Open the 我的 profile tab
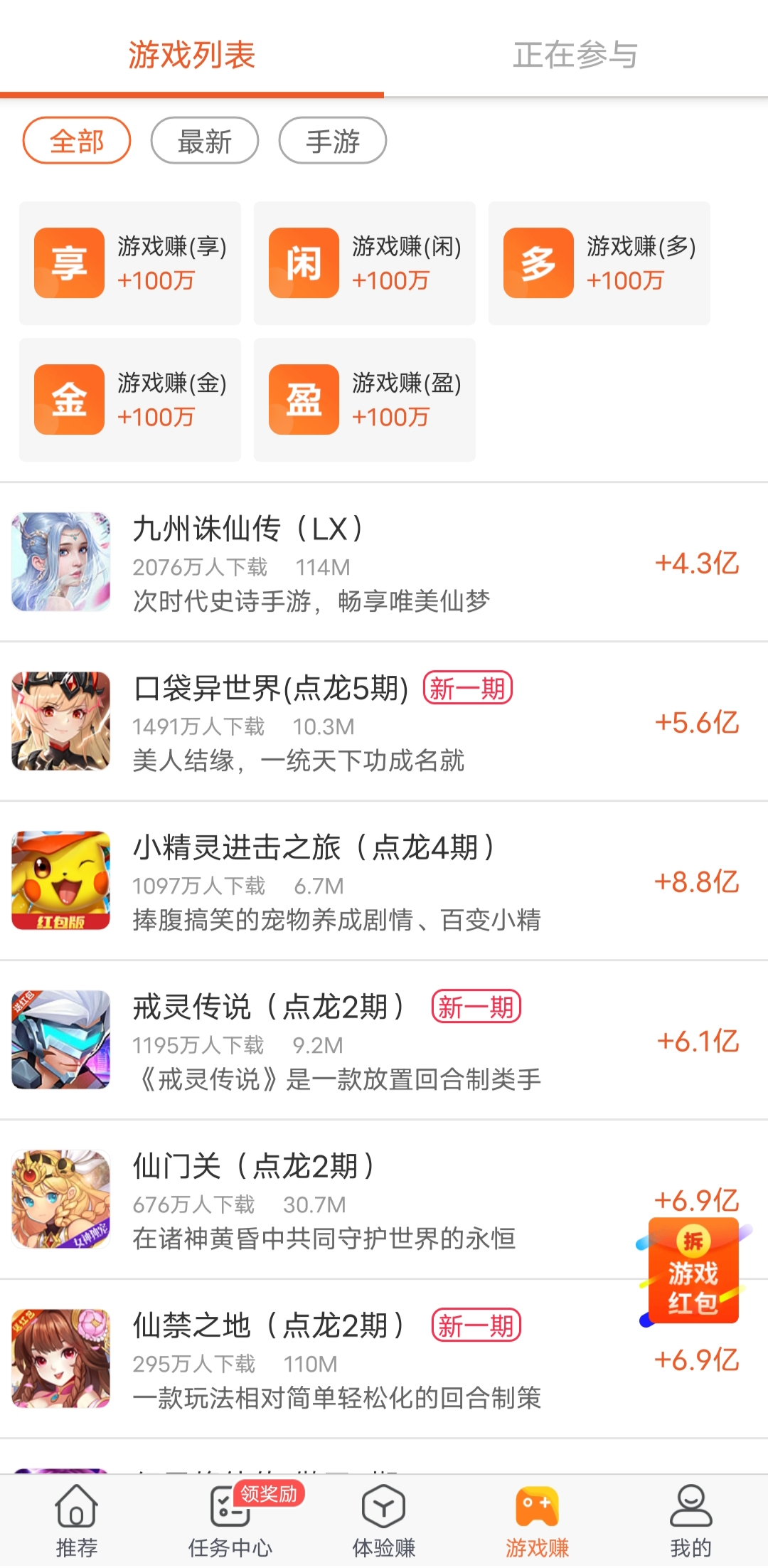 click(691, 1521)
